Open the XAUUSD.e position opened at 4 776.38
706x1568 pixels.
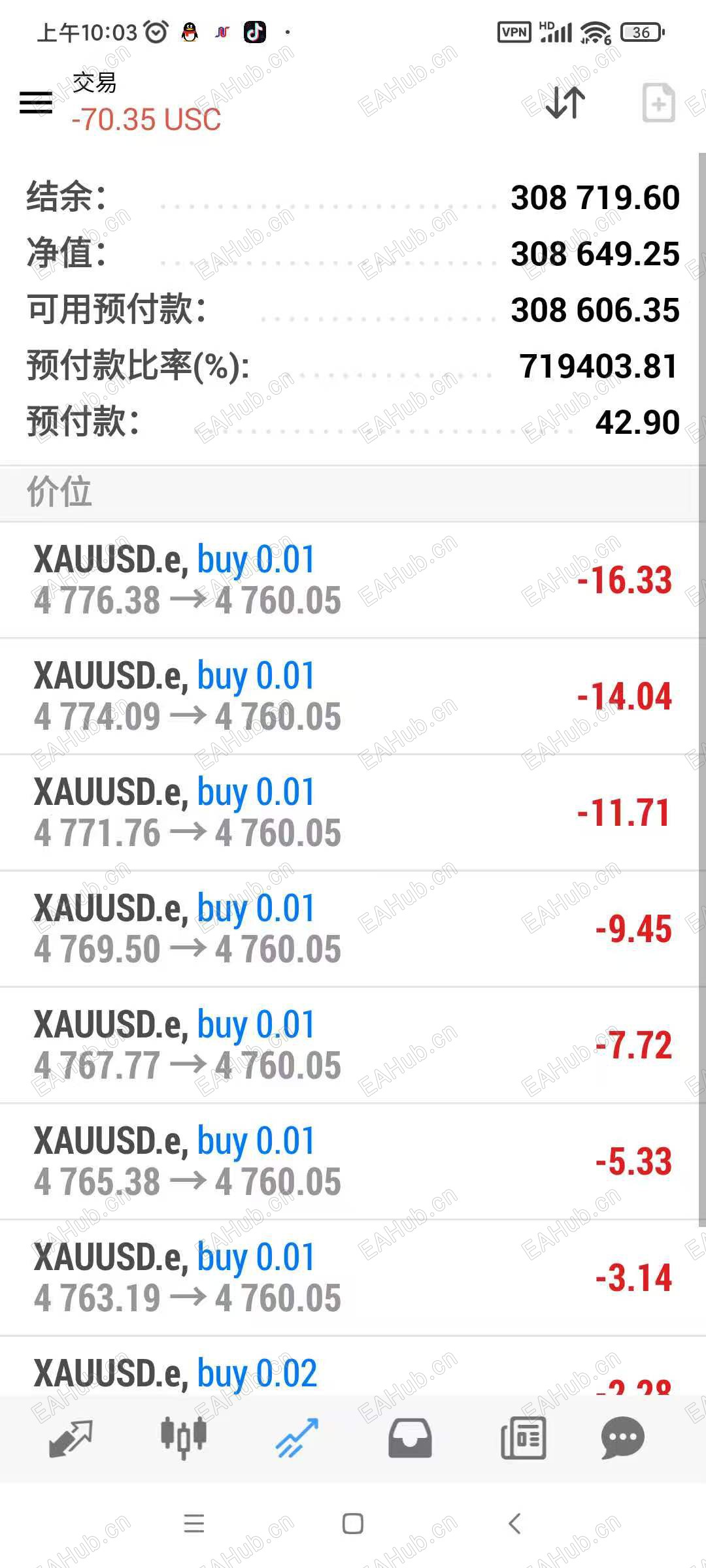pyautogui.click(x=353, y=580)
